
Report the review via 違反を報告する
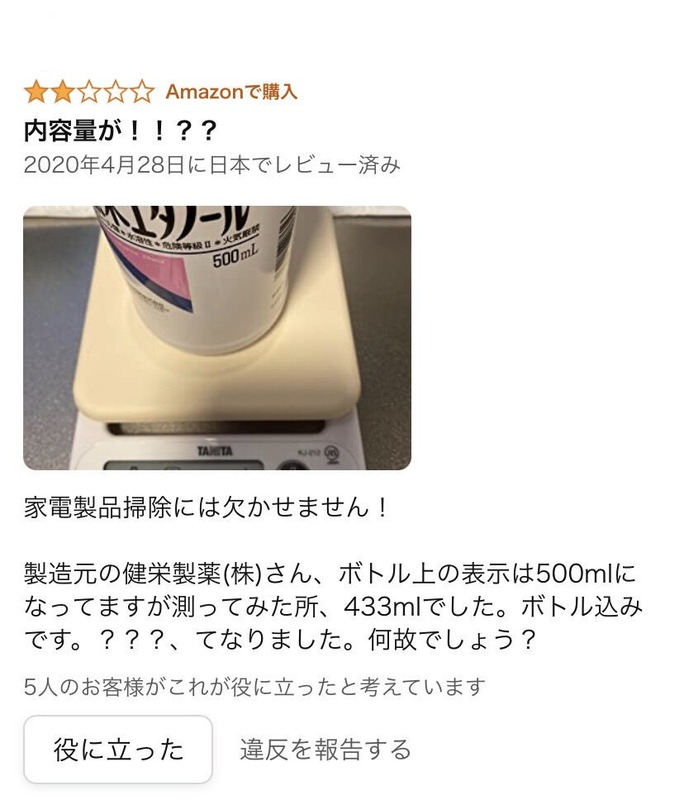point(325,749)
